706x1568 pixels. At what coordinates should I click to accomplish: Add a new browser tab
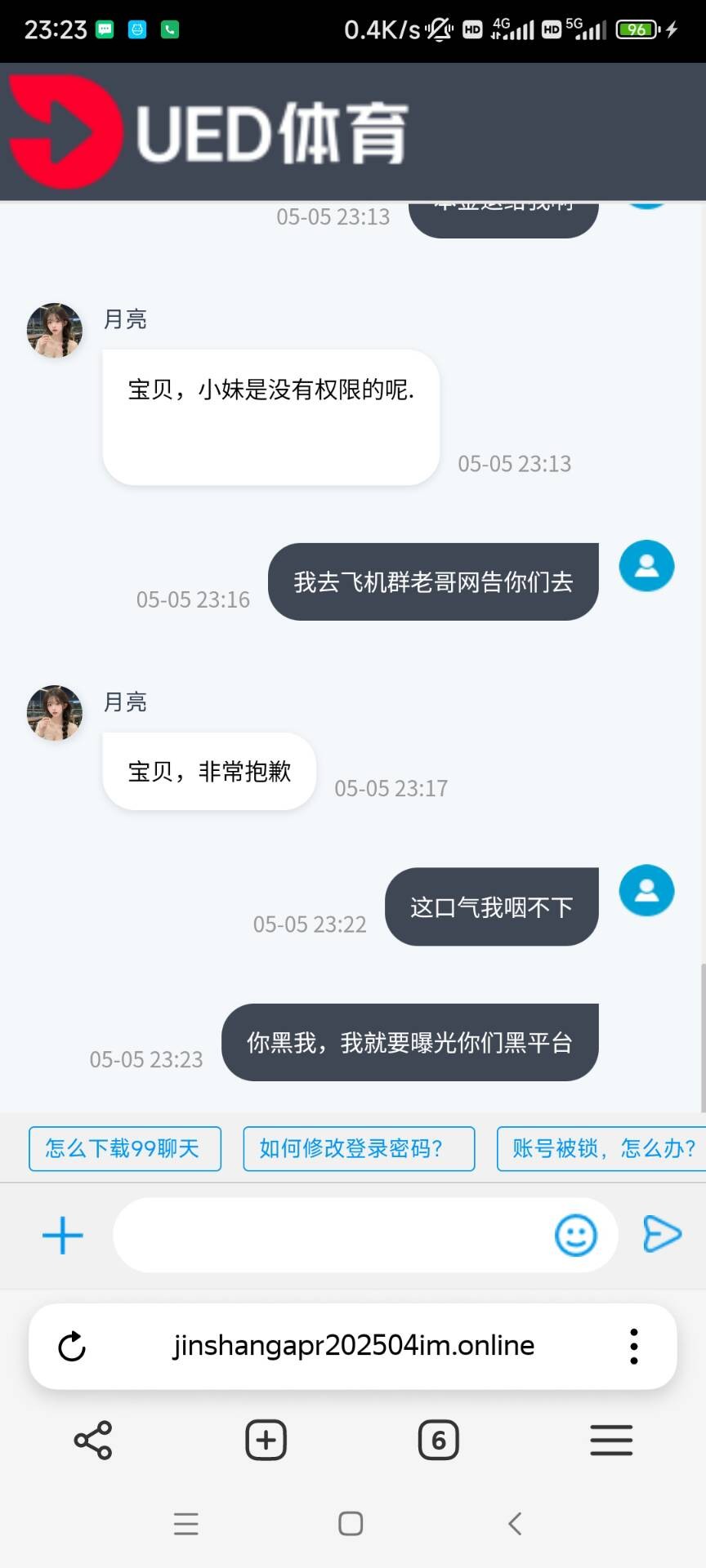pyautogui.click(x=266, y=1440)
